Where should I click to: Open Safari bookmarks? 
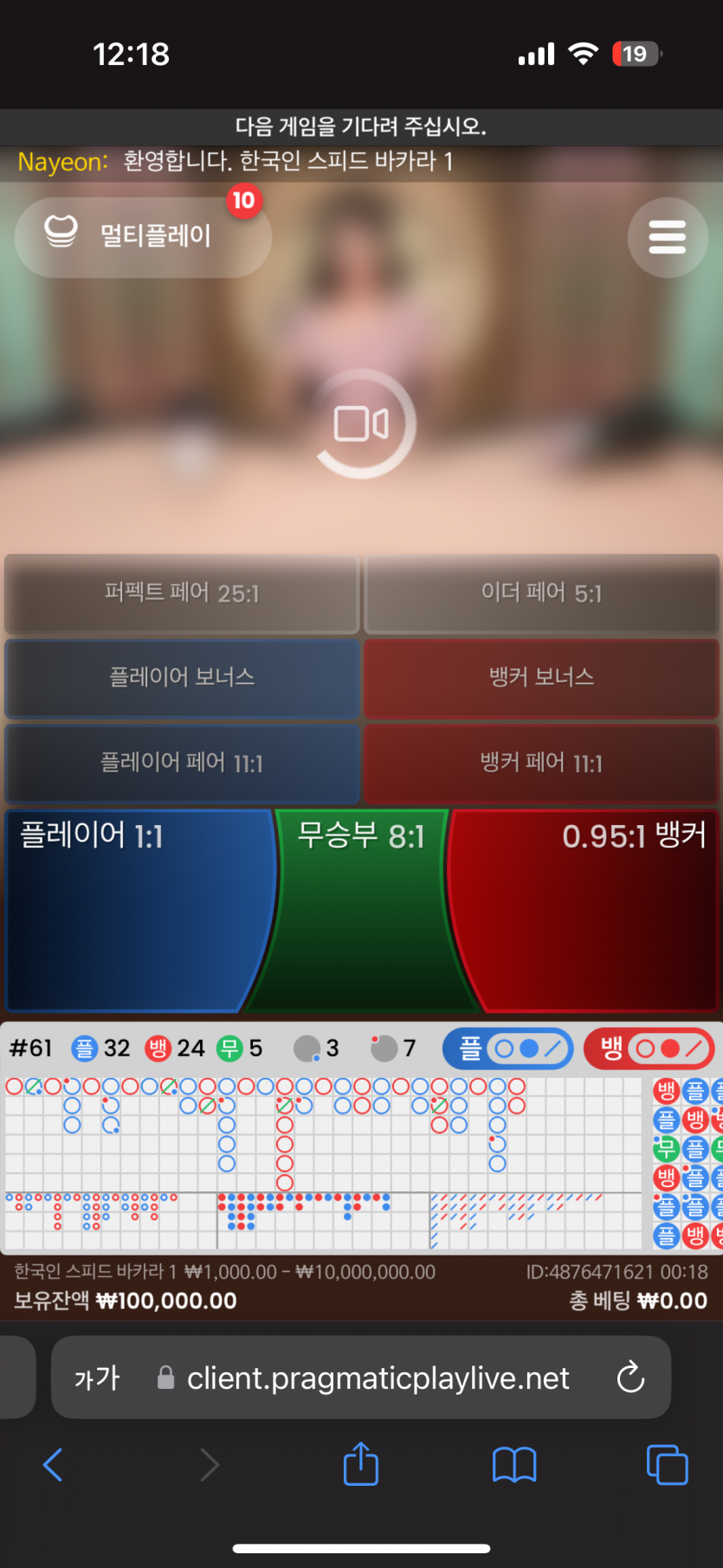[x=514, y=1465]
